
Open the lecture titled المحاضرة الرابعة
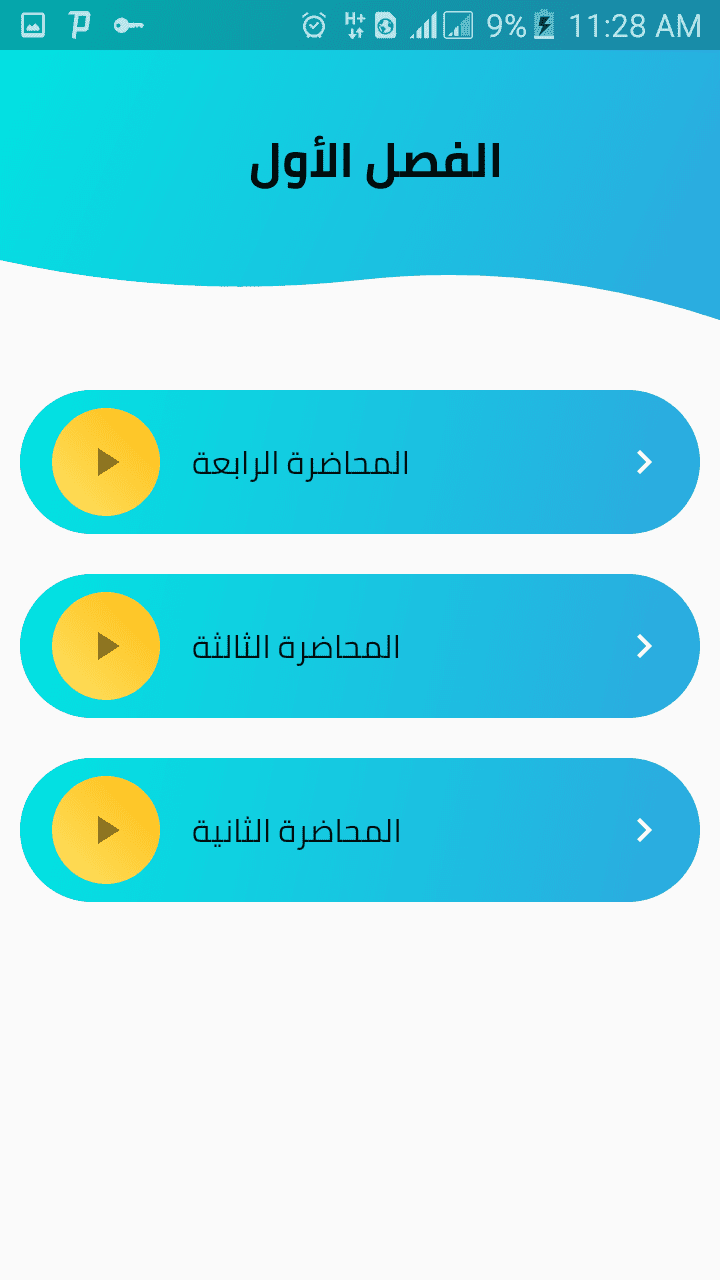(360, 462)
